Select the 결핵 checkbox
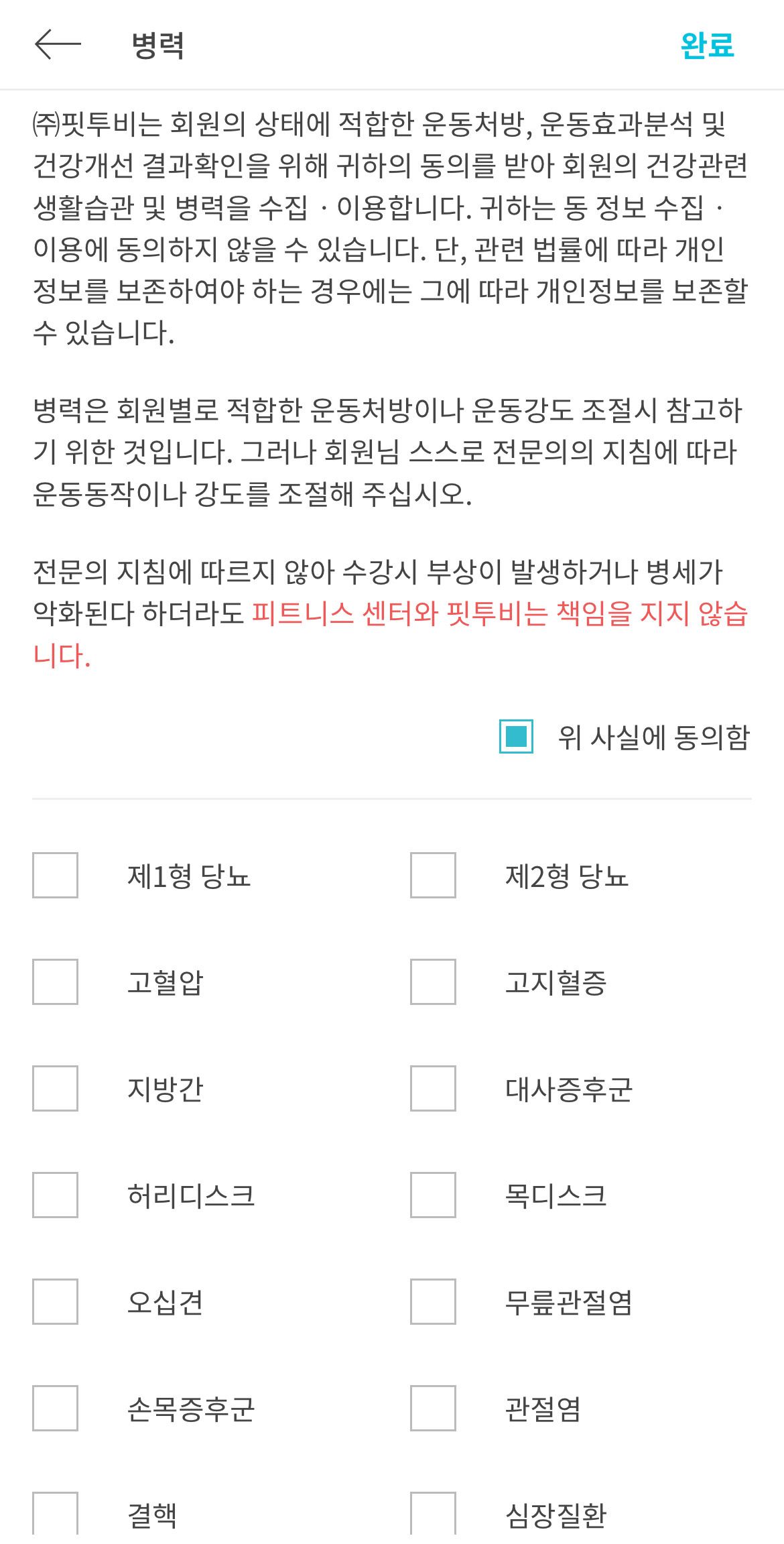The height and width of the screenshot is (1544, 784). (x=55, y=1513)
